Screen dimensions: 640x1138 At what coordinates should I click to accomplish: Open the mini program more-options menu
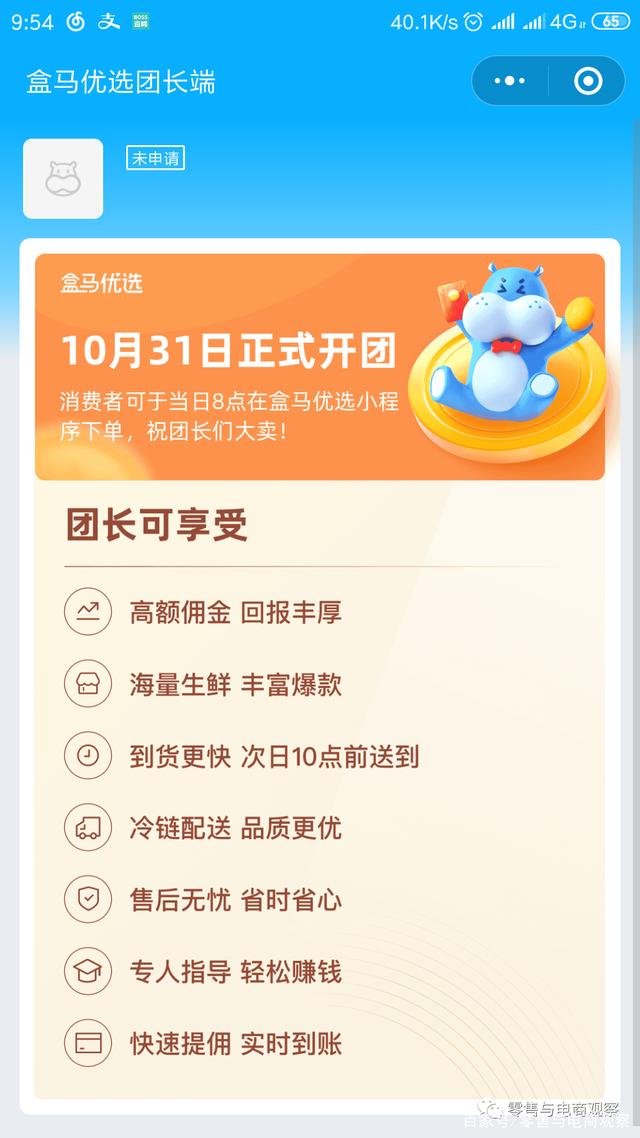[x=510, y=81]
